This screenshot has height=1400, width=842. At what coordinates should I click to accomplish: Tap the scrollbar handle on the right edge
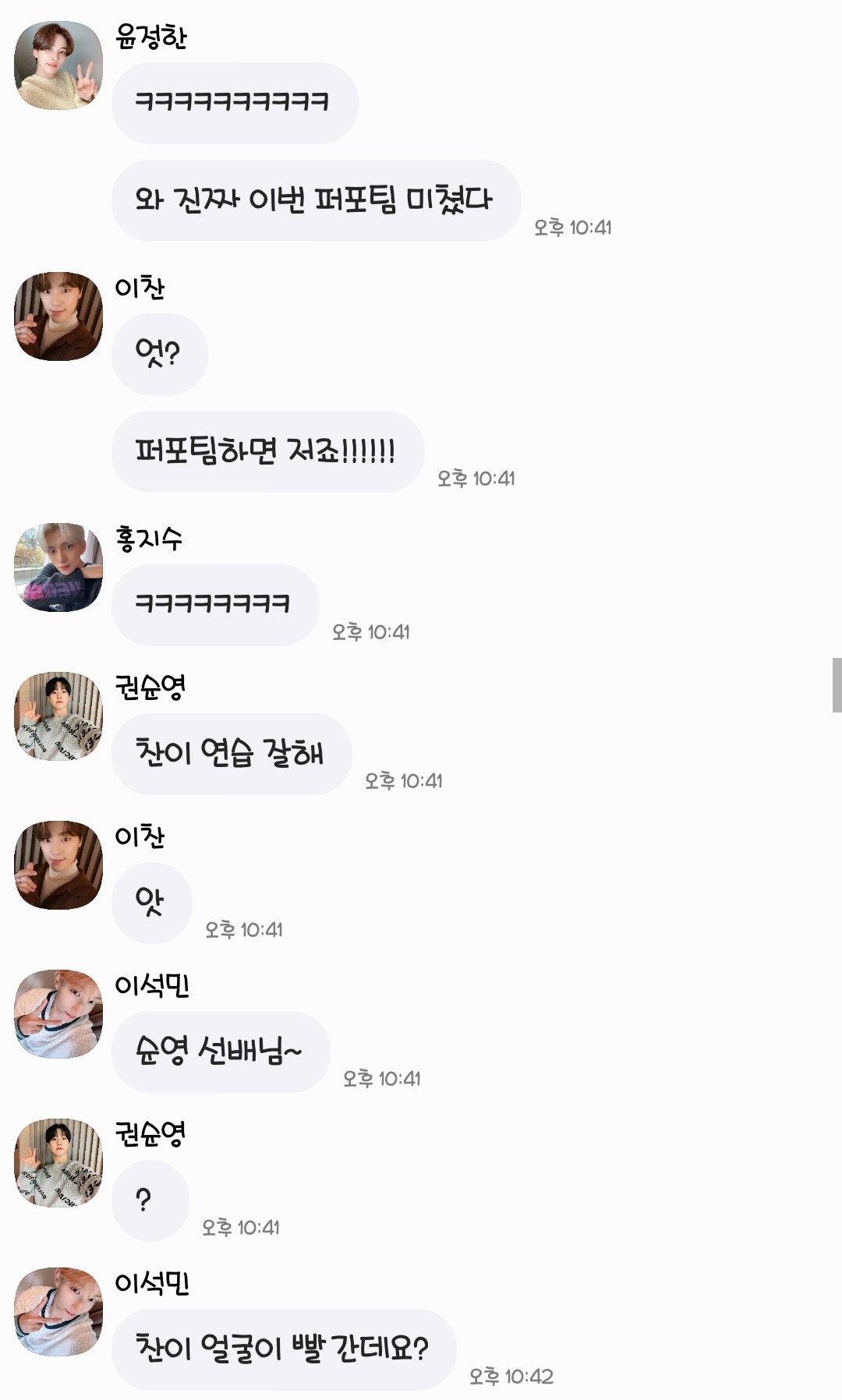pyautogui.click(x=837, y=685)
